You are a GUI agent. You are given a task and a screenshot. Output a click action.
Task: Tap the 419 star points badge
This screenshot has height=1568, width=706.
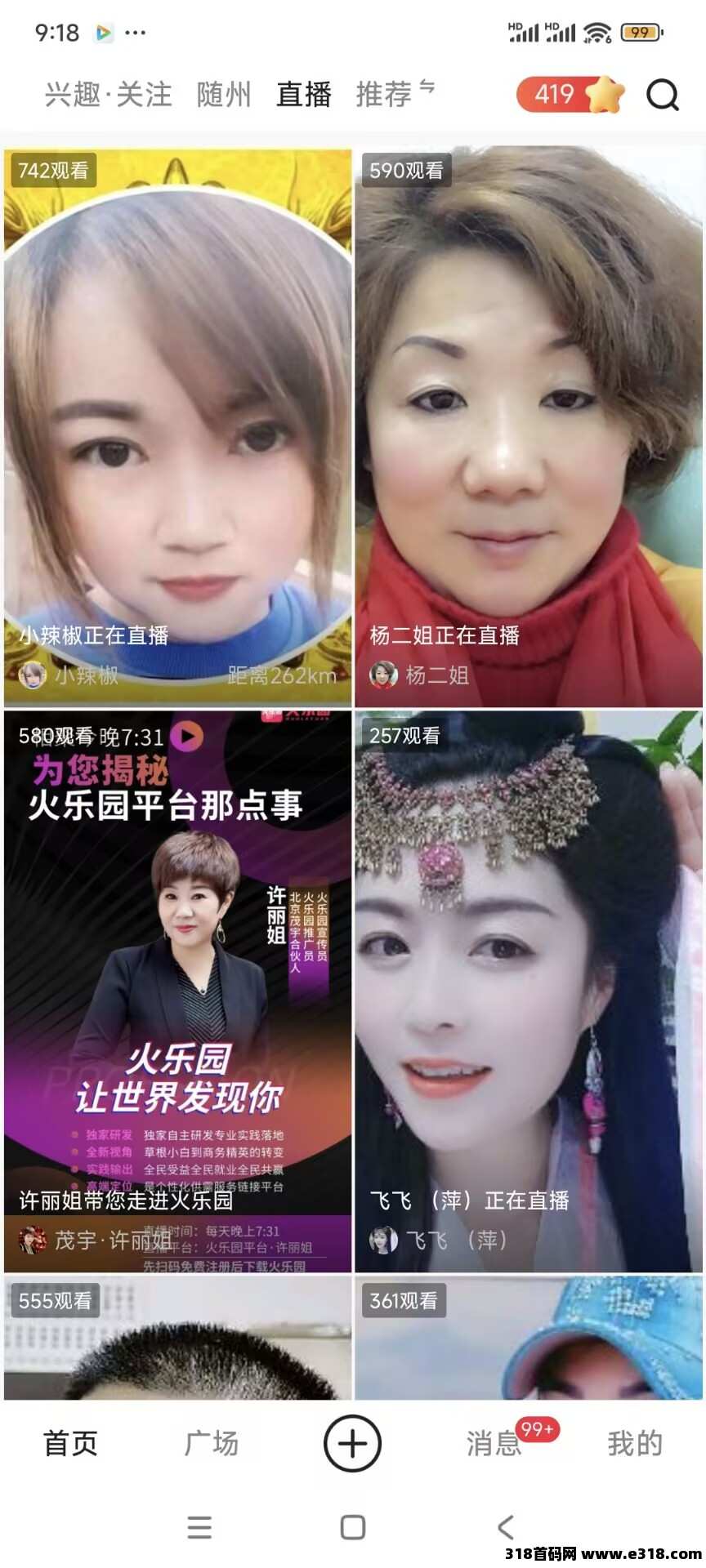pos(570,95)
